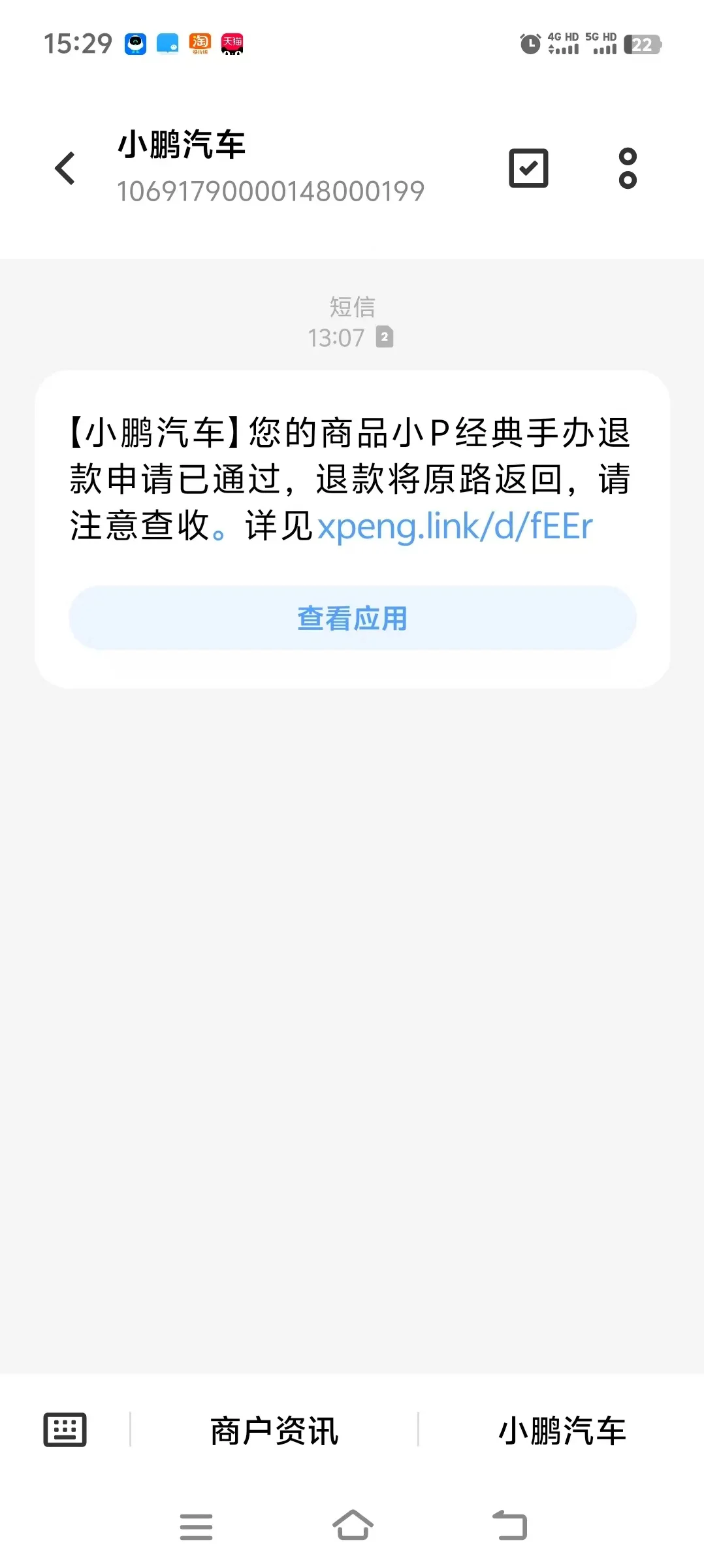Tap the checkmark select icon
704x1568 pixels.
[x=528, y=169]
